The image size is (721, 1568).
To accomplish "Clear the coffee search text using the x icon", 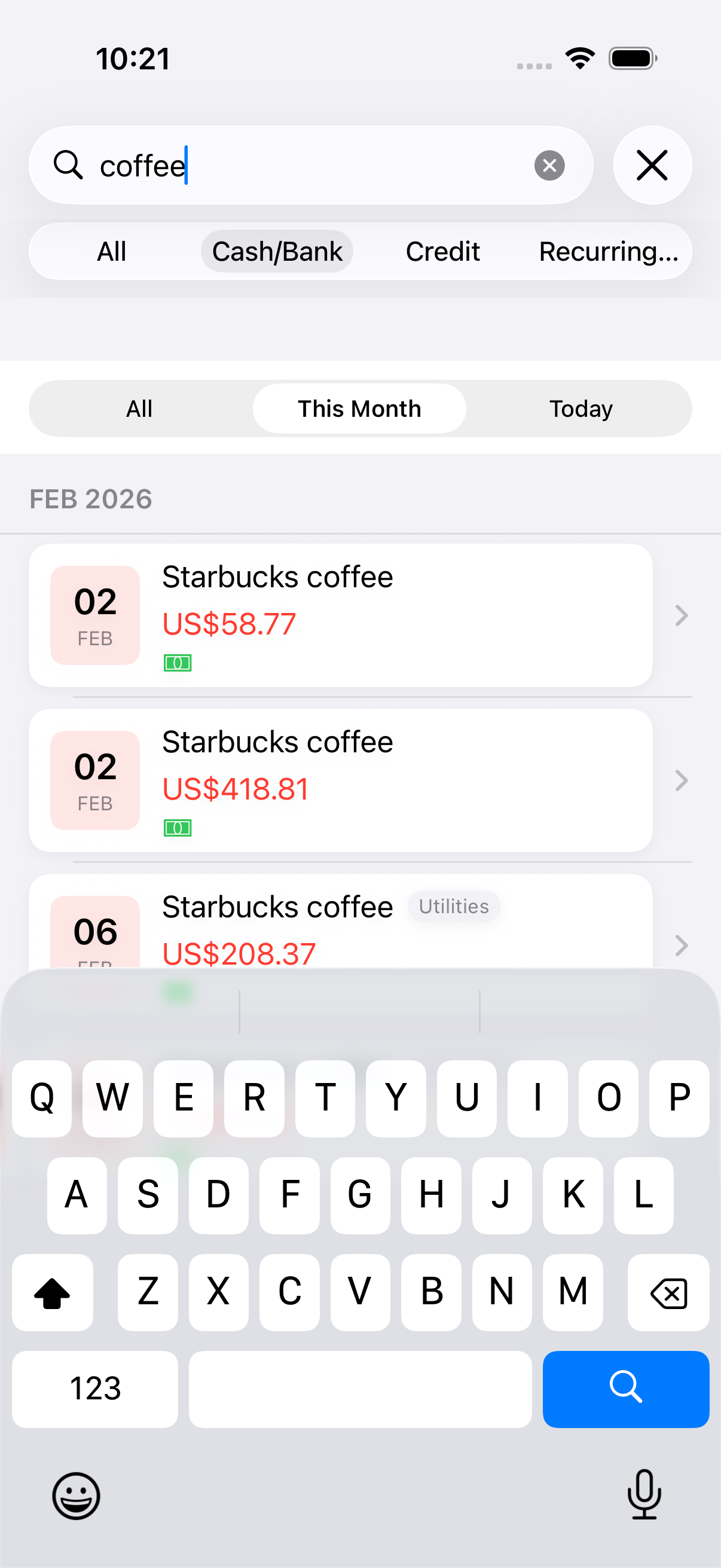I will pos(549,165).
